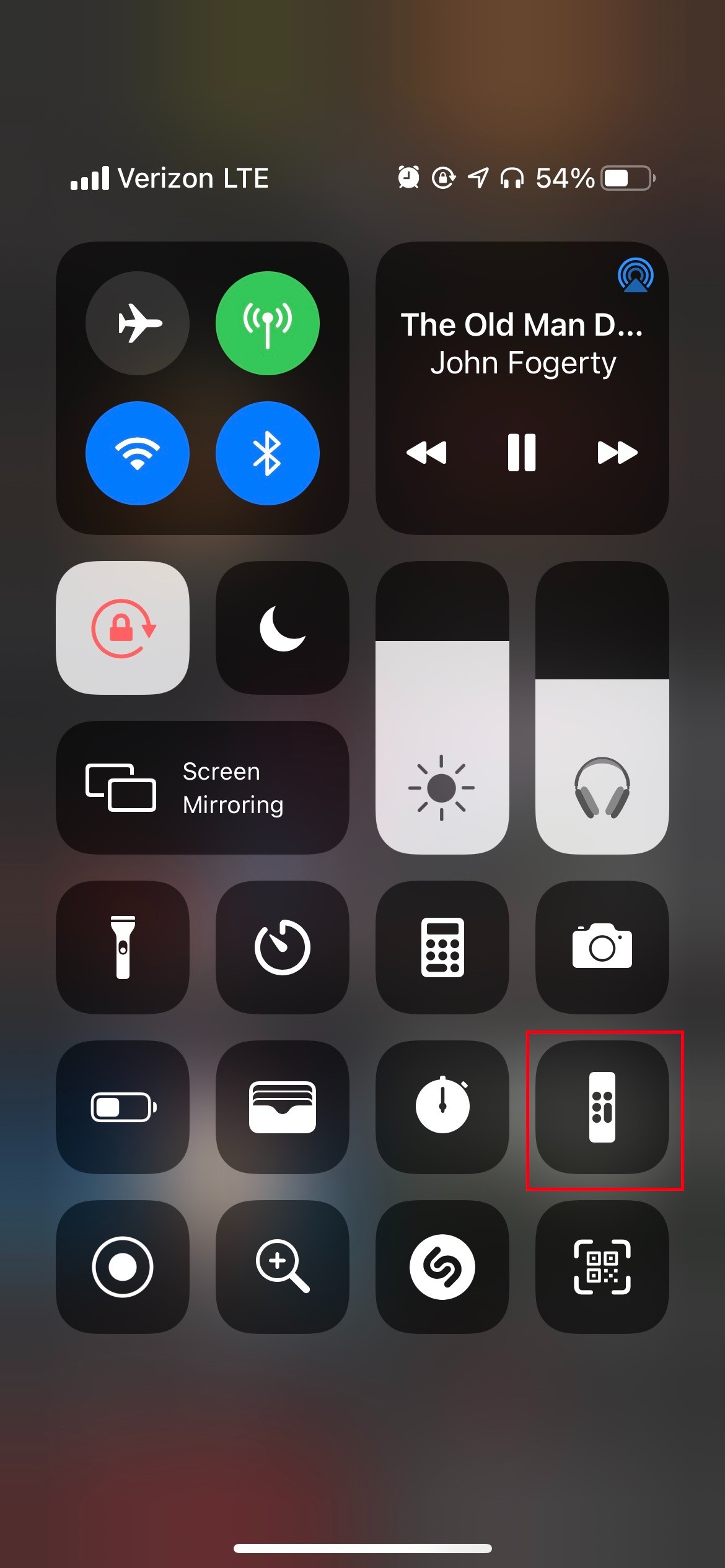Open the Apple TV Remote
725x1568 pixels.
[x=602, y=1107]
